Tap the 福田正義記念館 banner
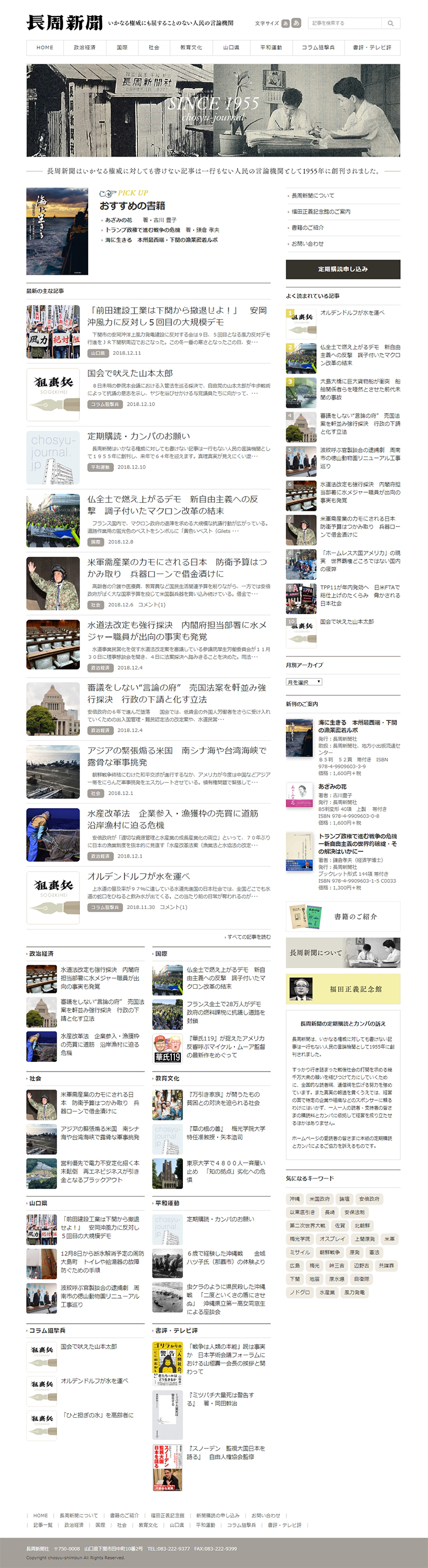This screenshot has width=428, height=1568. click(x=342, y=989)
